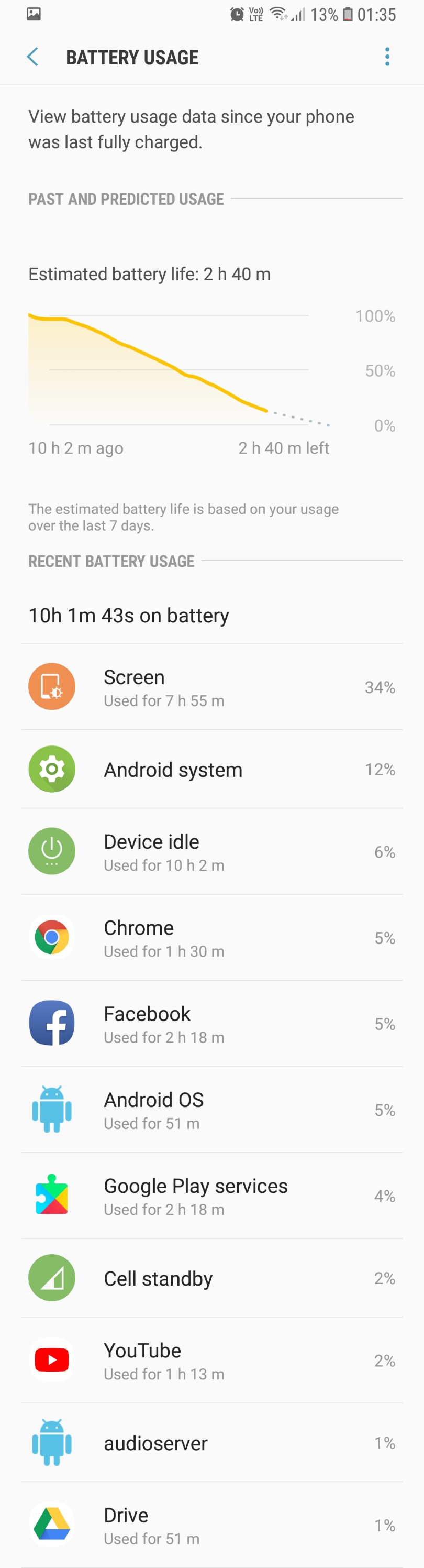
Task: View Drive battery usage details
Action: pos(211,1525)
